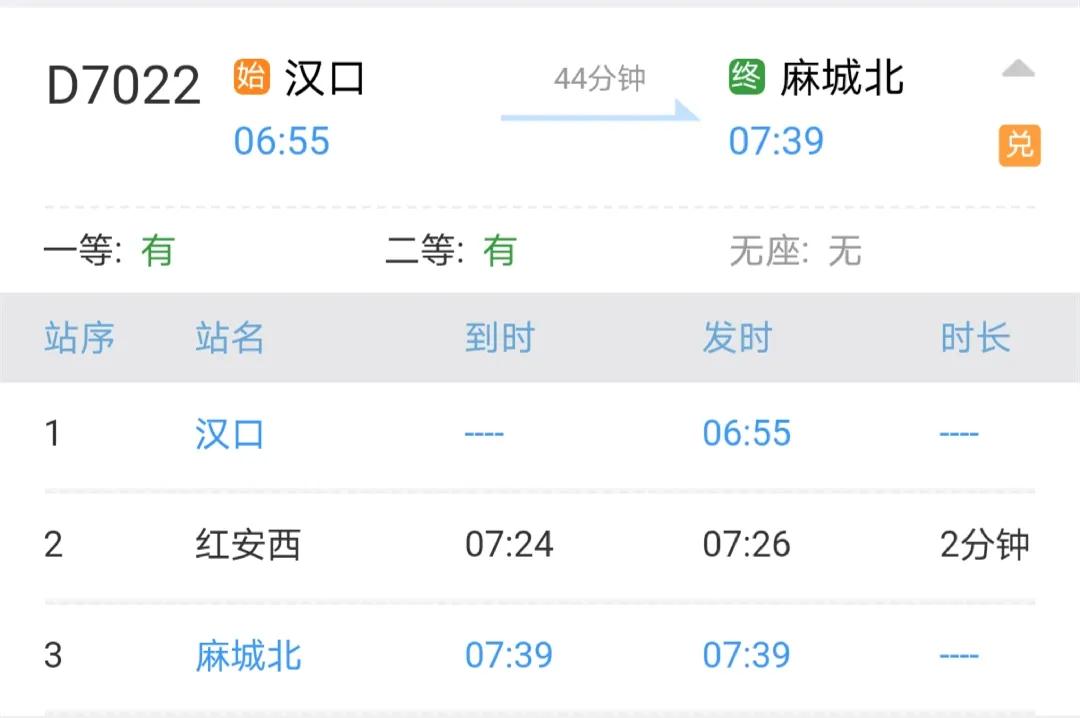Tap the orange 兑 badge

click(1019, 146)
